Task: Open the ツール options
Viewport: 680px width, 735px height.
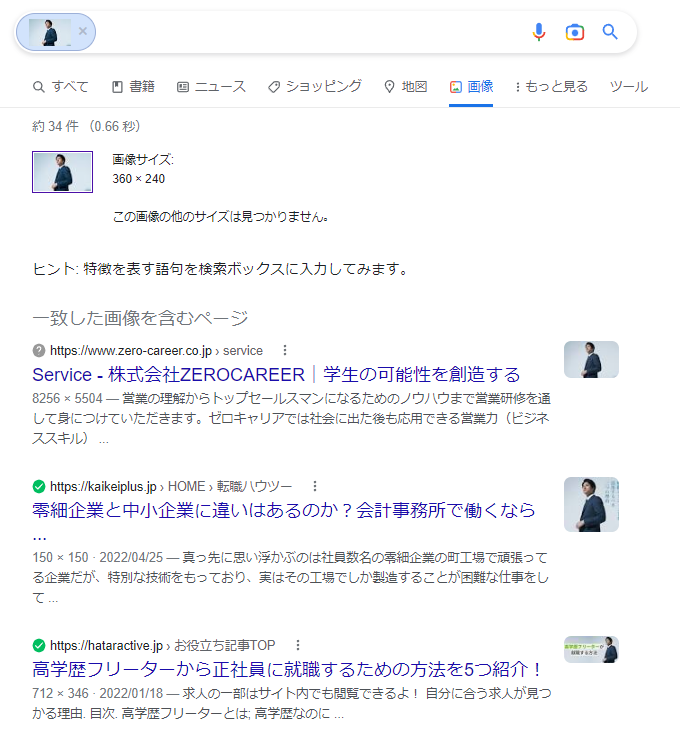Action: 628,87
